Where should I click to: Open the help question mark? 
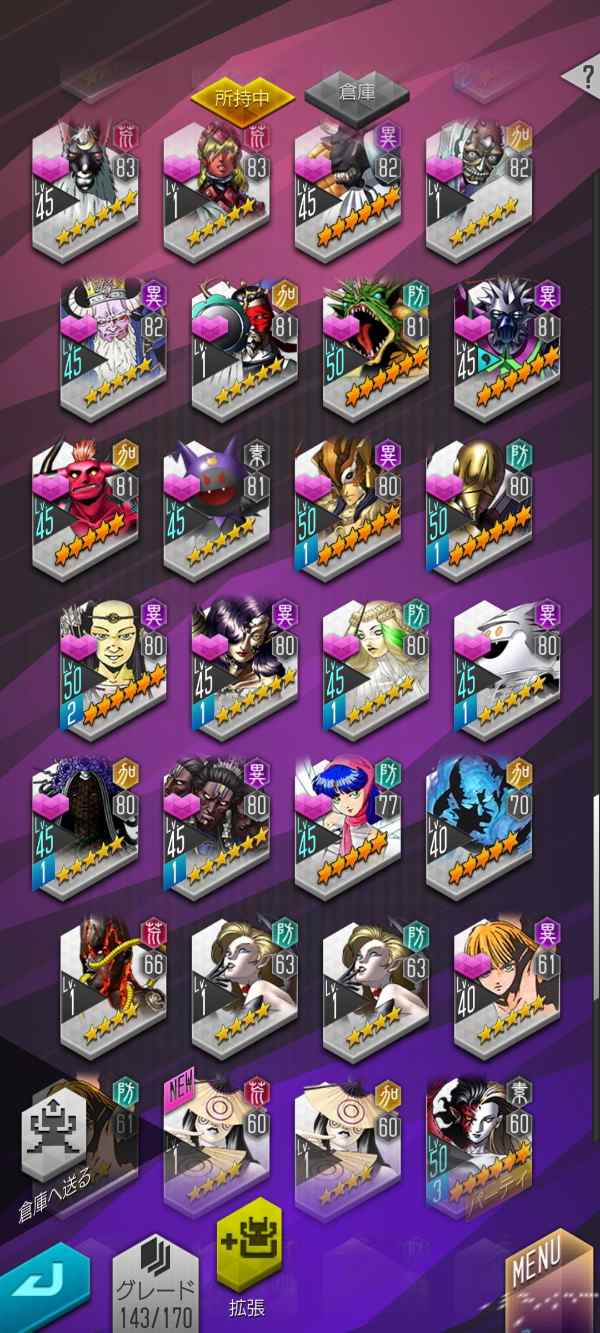click(x=585, y=75)
